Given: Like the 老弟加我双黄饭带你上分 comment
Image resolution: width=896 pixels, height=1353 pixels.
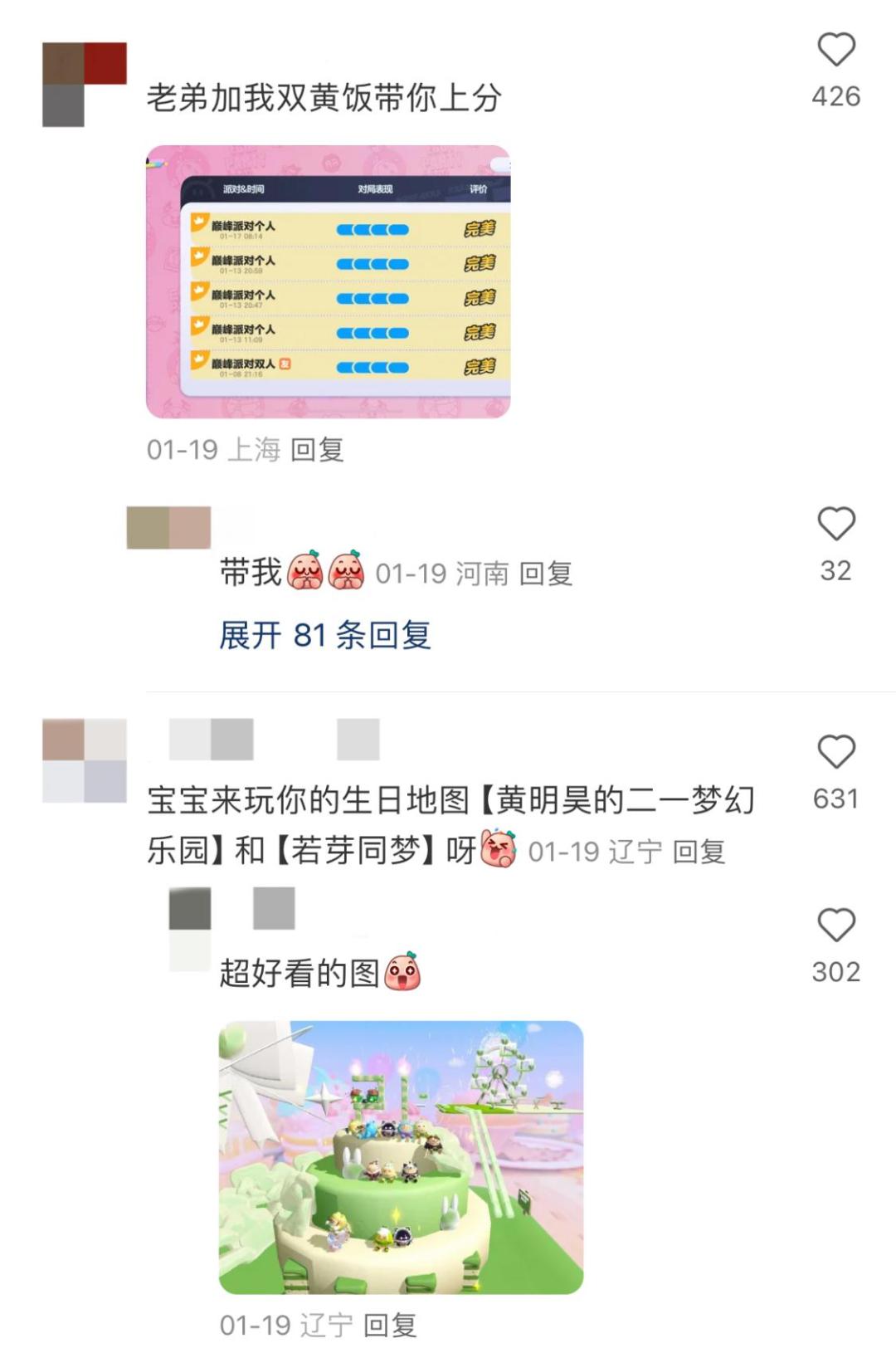Looking at the screenshot, I should [x=835, y=51].
